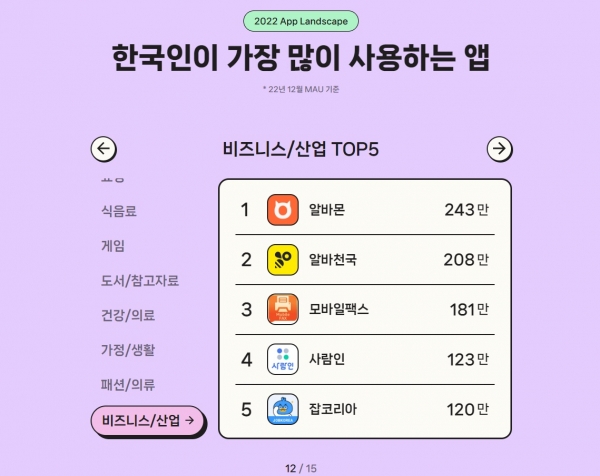Tap the selected 비즈니스/산업 category

pos(148,421)
